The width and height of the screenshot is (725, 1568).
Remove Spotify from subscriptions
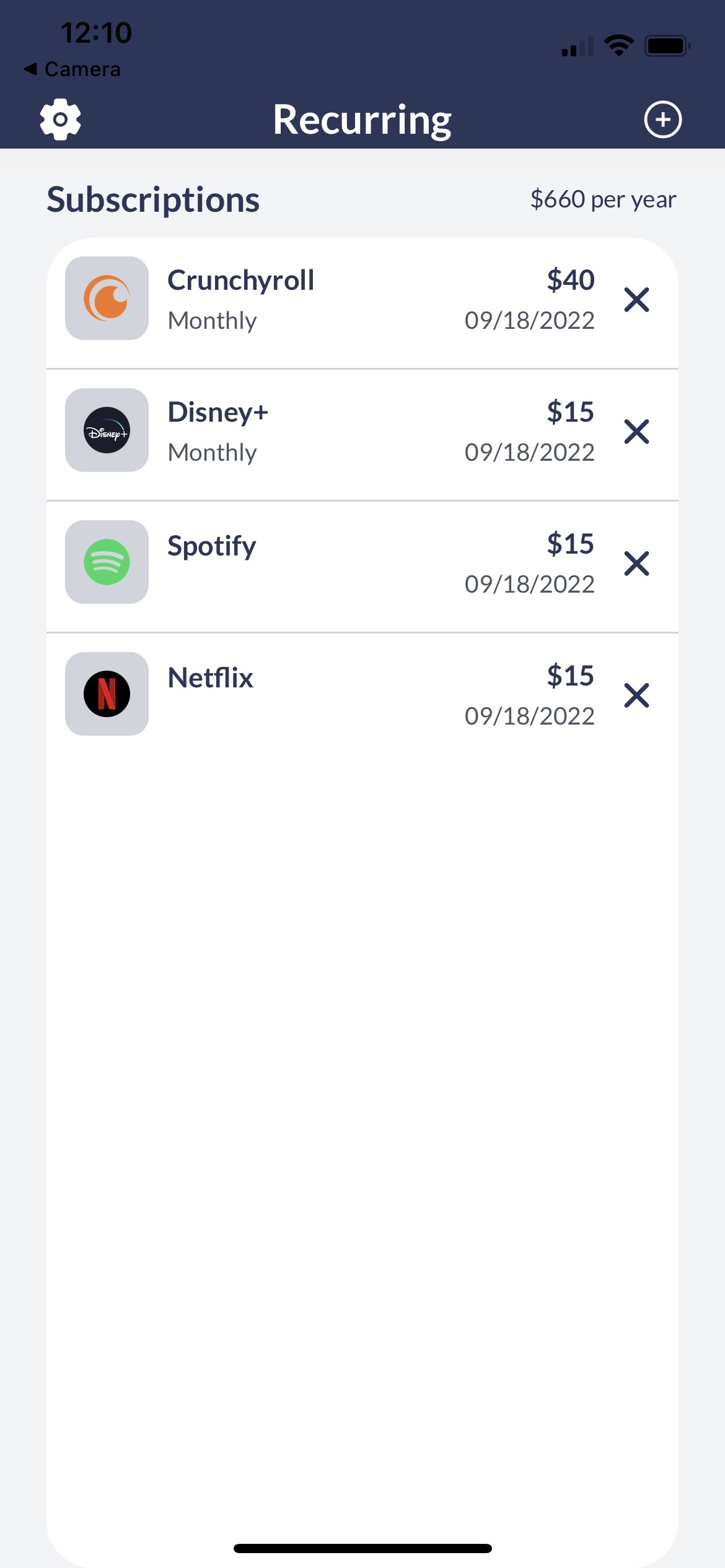(636, 564)
